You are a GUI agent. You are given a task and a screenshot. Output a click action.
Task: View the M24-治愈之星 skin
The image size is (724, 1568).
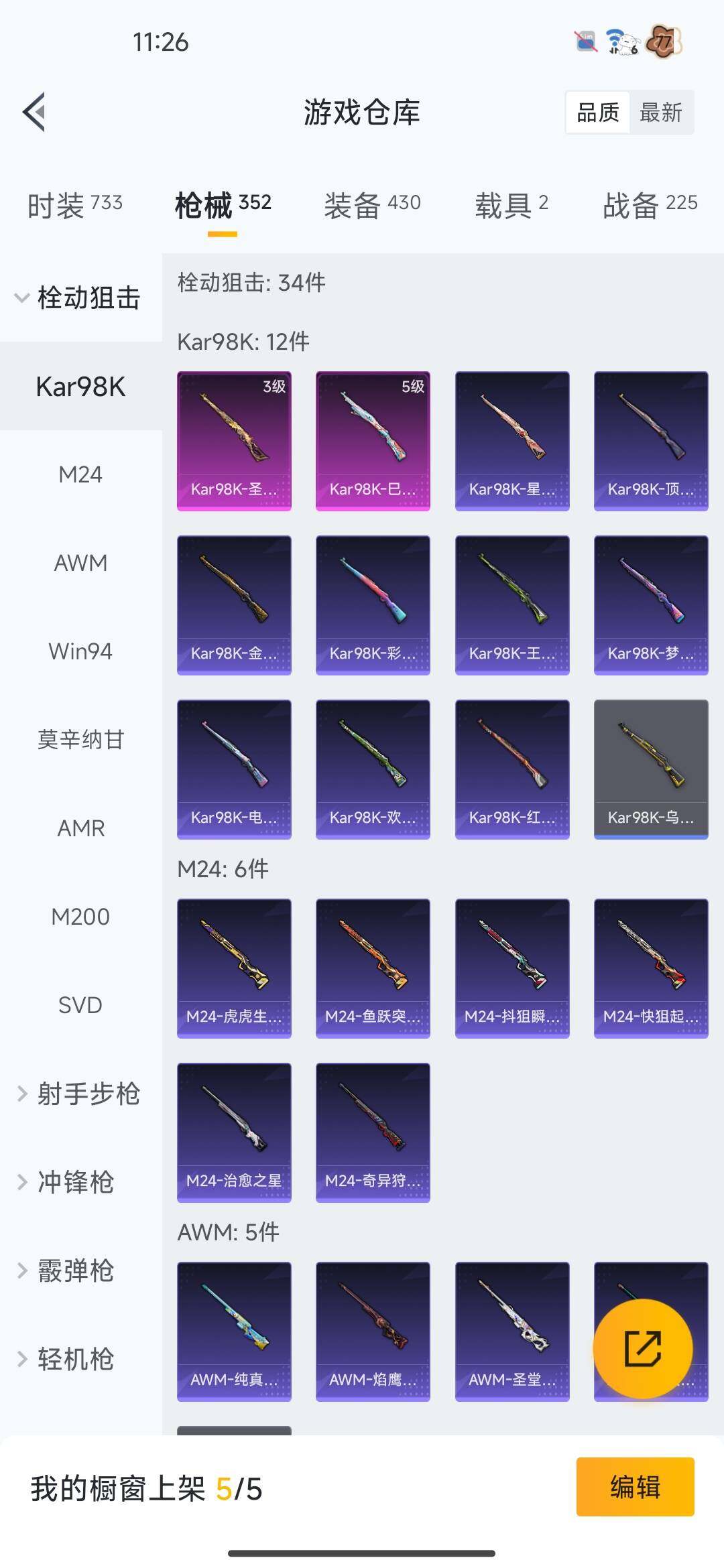coord(234,1132)
